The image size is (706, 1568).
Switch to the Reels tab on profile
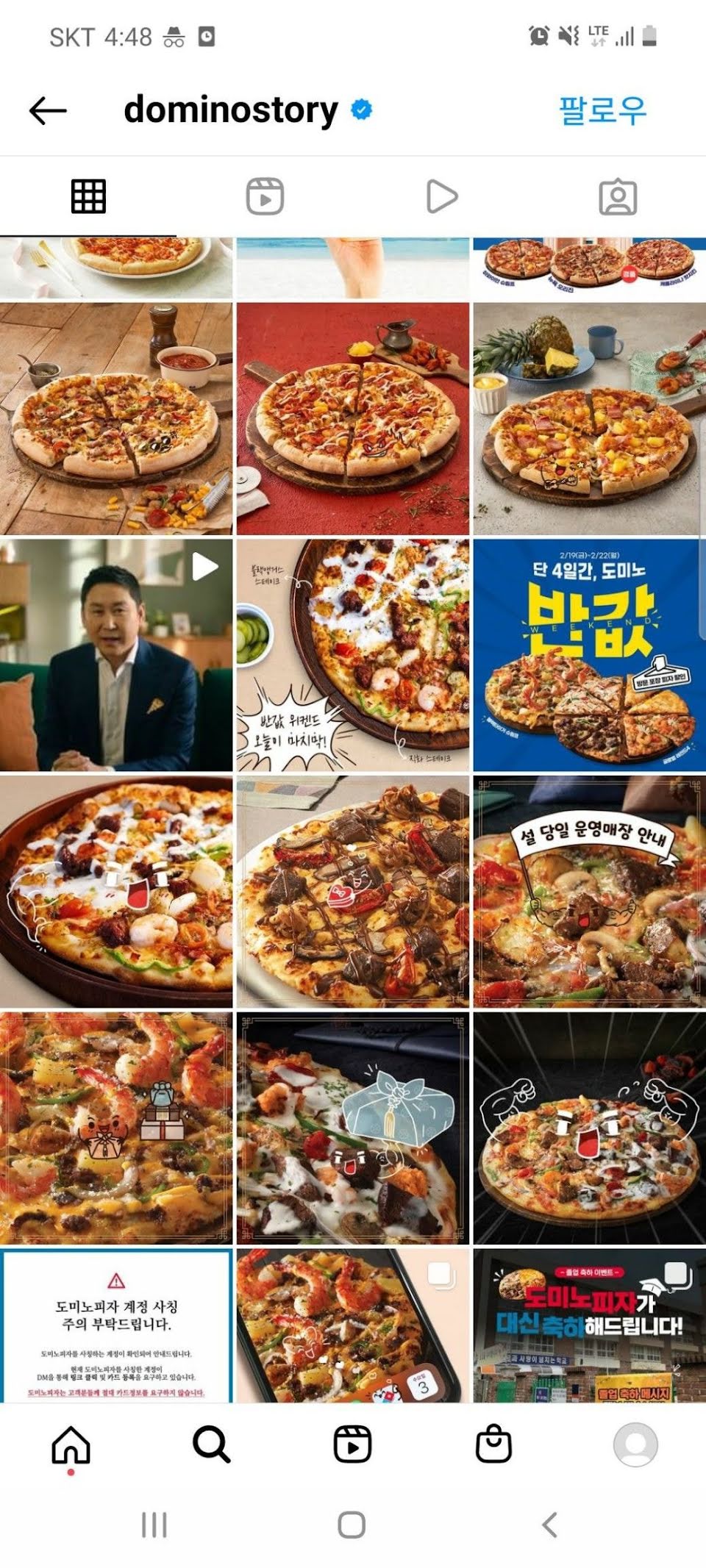click(265, 197)
